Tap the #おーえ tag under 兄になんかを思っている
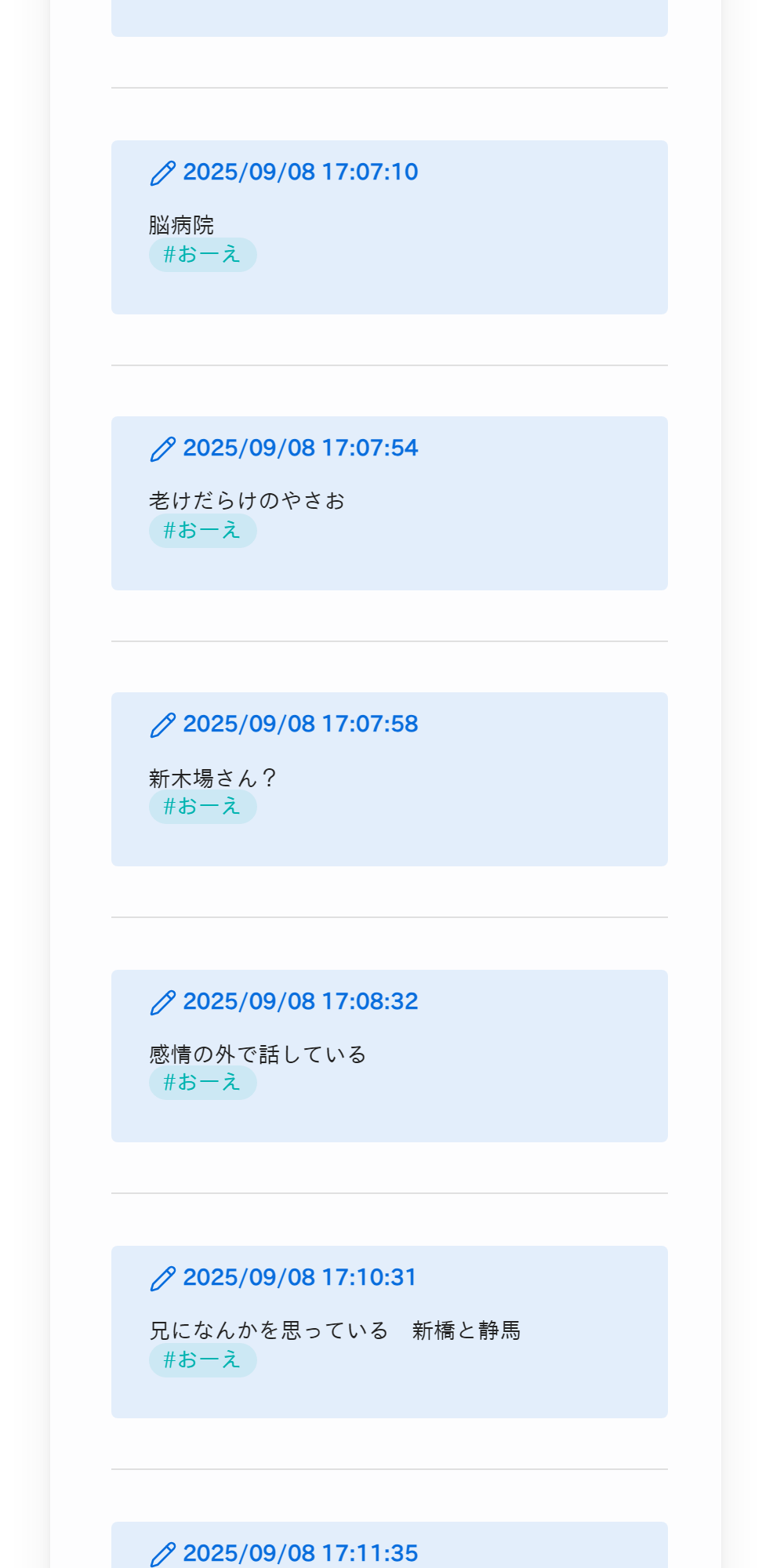784x1568 pixels. click(203, 1360)
